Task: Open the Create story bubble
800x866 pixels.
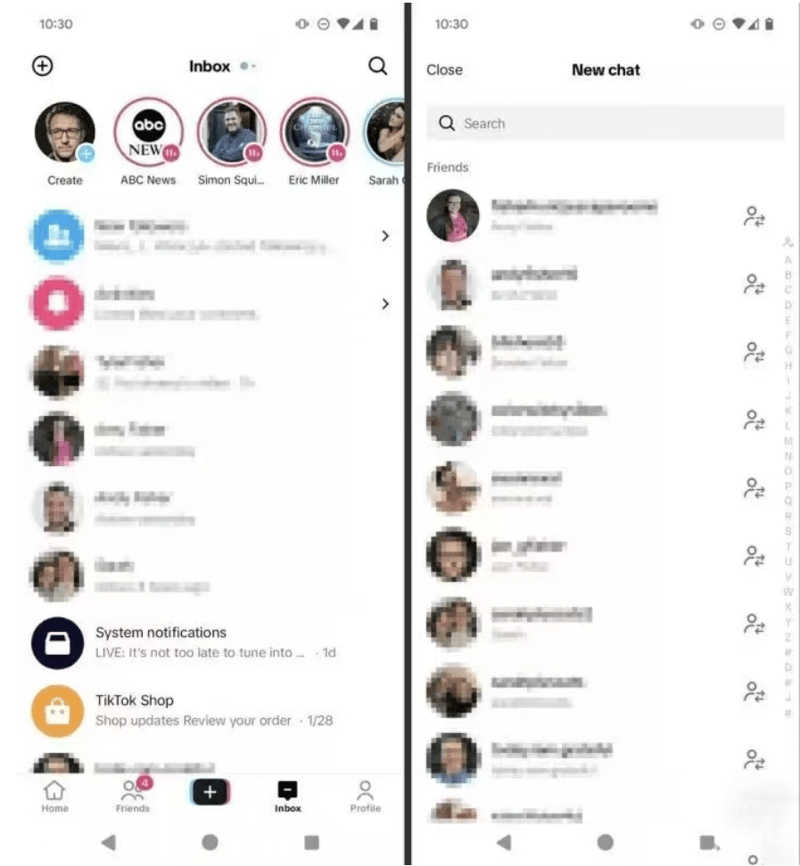Action: (65, 134)
